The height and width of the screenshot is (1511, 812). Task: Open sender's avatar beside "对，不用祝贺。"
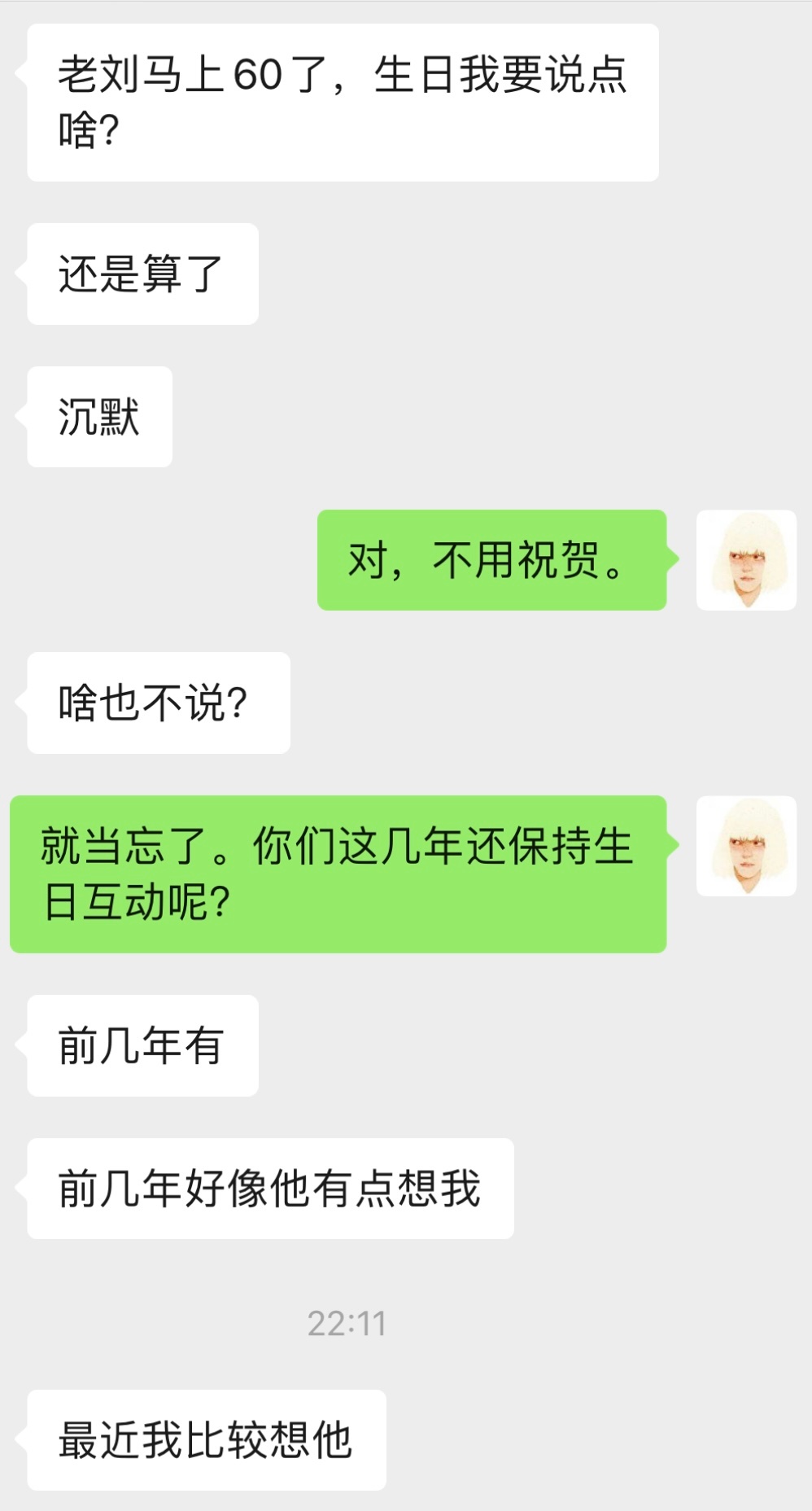746,560
